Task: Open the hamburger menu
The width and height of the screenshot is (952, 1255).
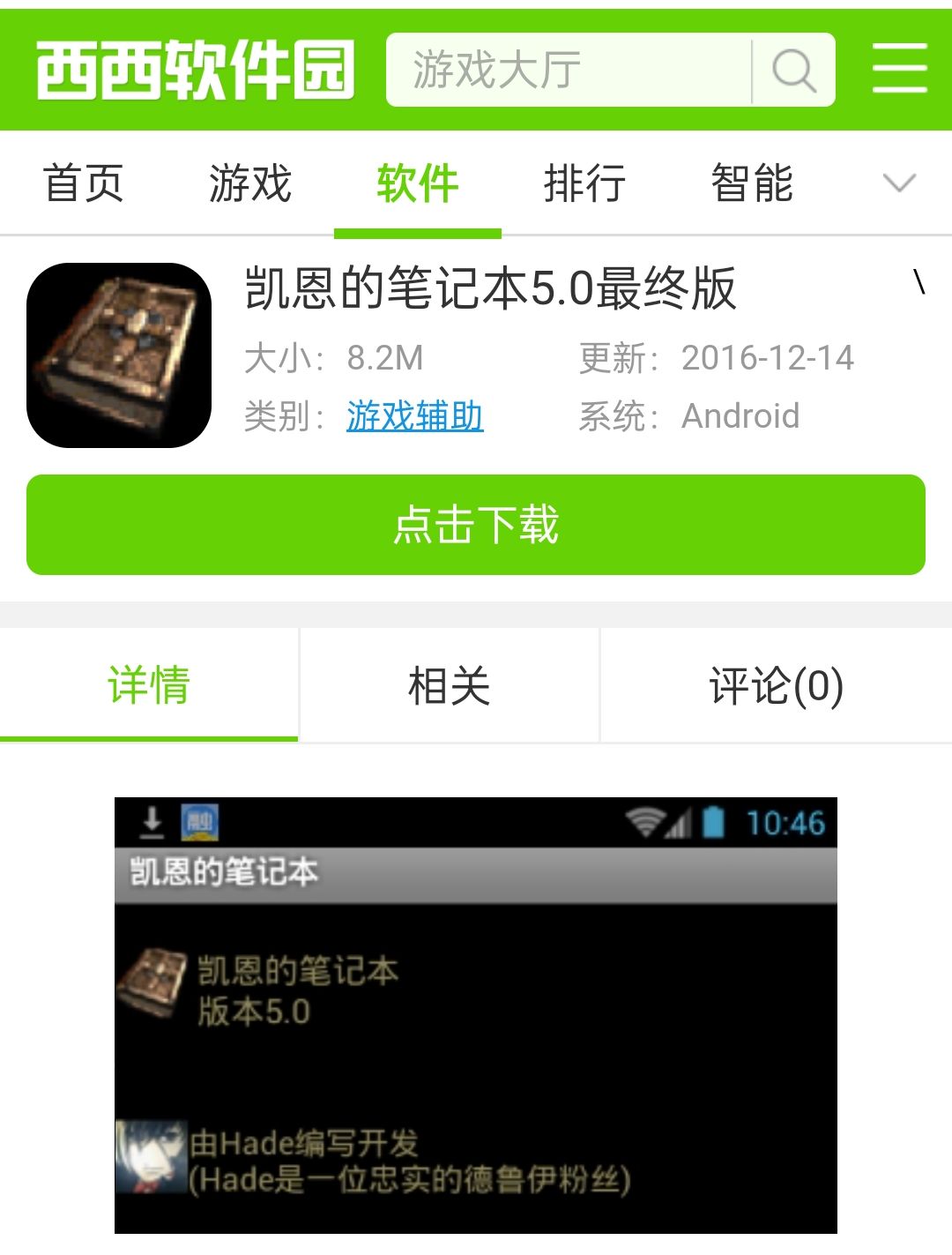Action: click(x=899, y=69)
